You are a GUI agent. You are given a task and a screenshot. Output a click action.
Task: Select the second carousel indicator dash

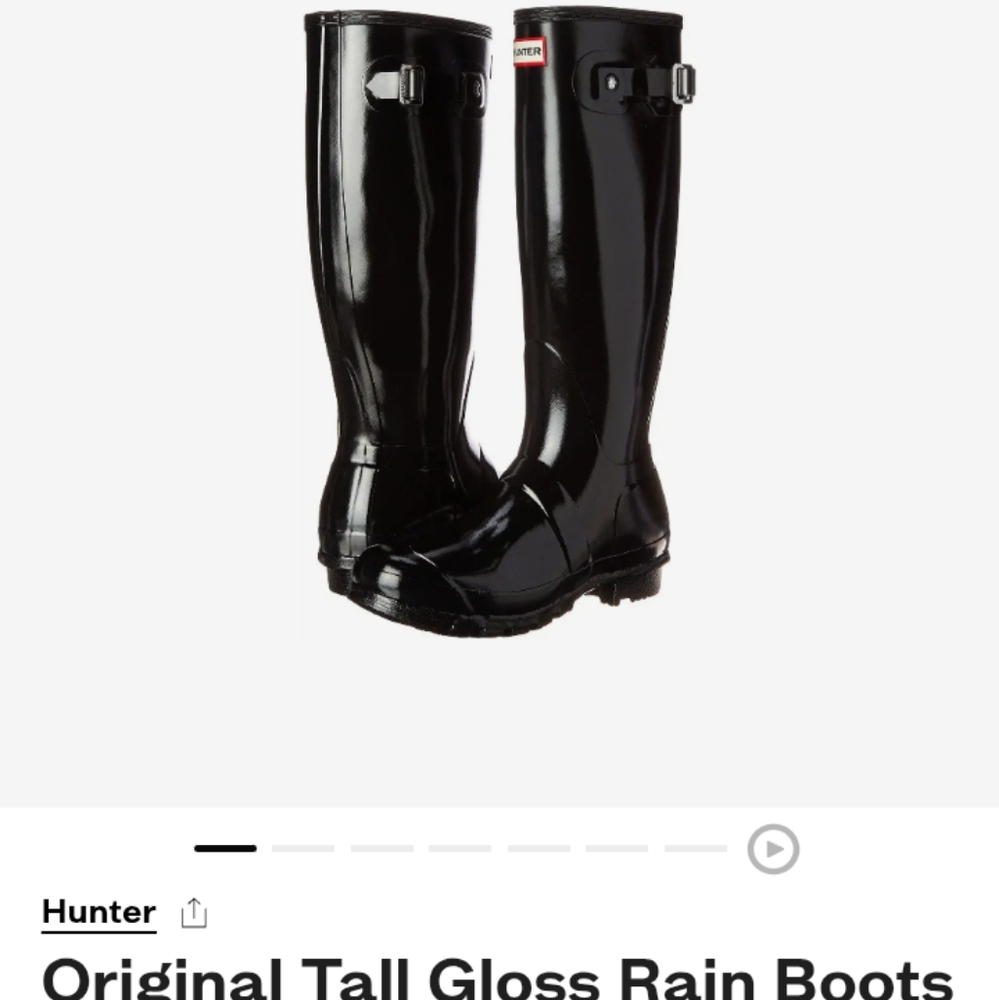302,848
